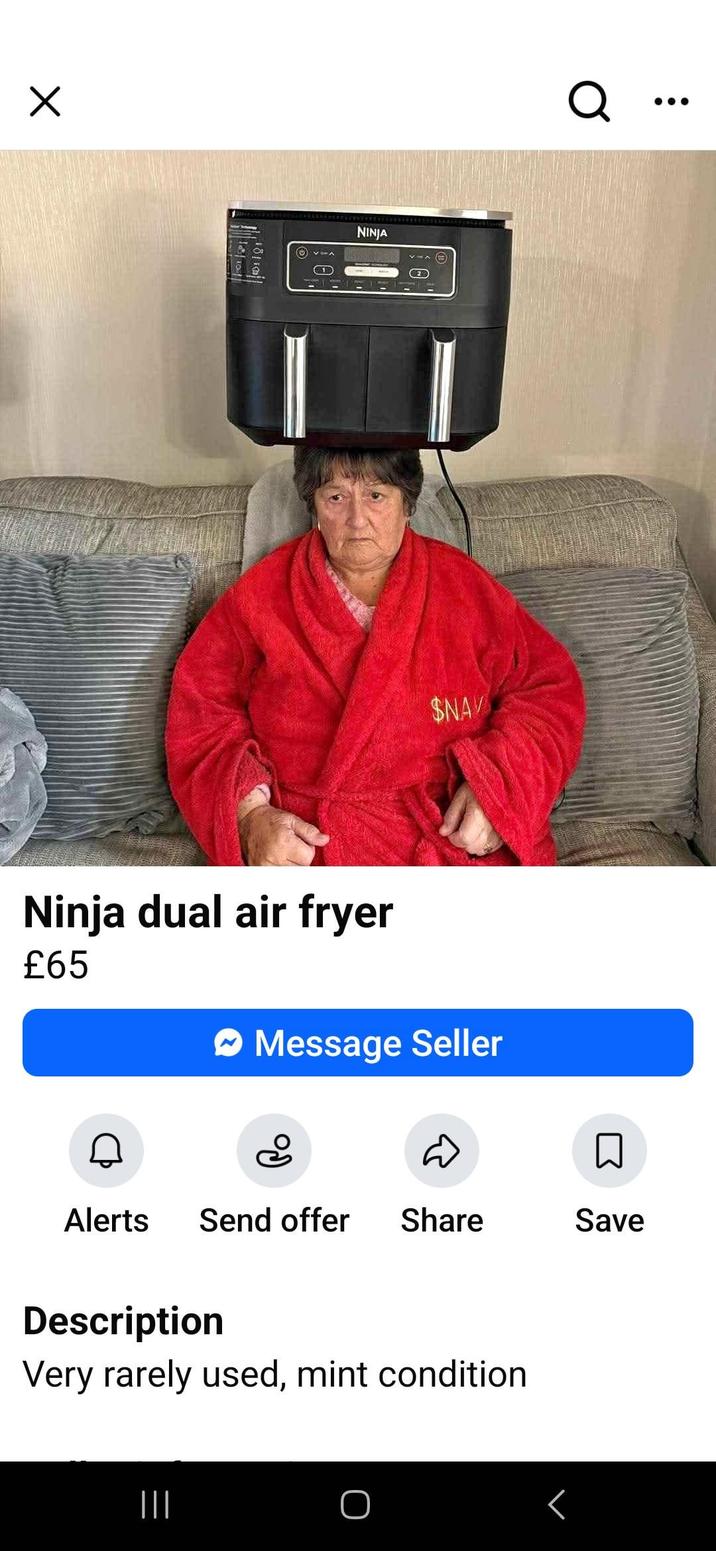716x1551 pixels.
Task: Open the search icon
Action: click(589, 101)
